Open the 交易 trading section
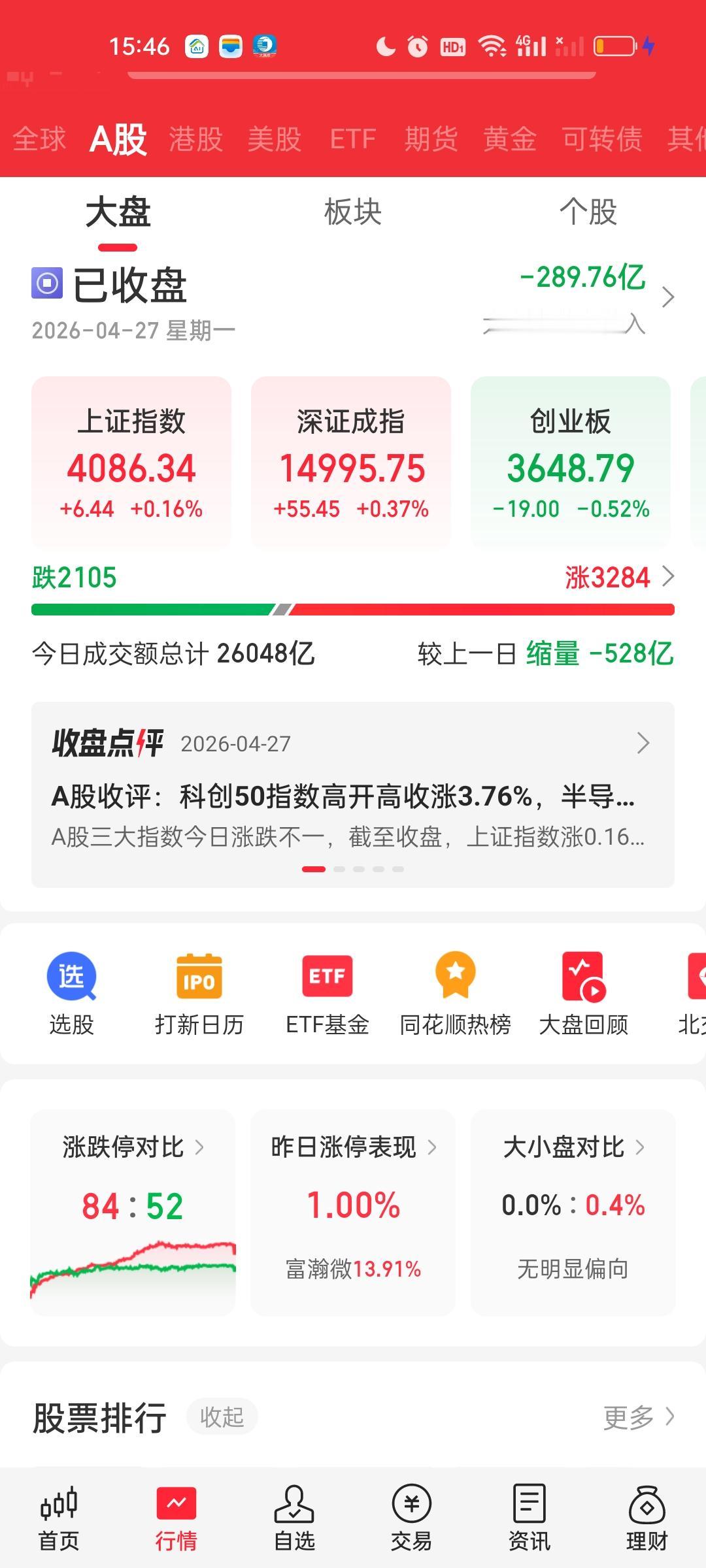706x1568 pixels. coord(411,1516)
